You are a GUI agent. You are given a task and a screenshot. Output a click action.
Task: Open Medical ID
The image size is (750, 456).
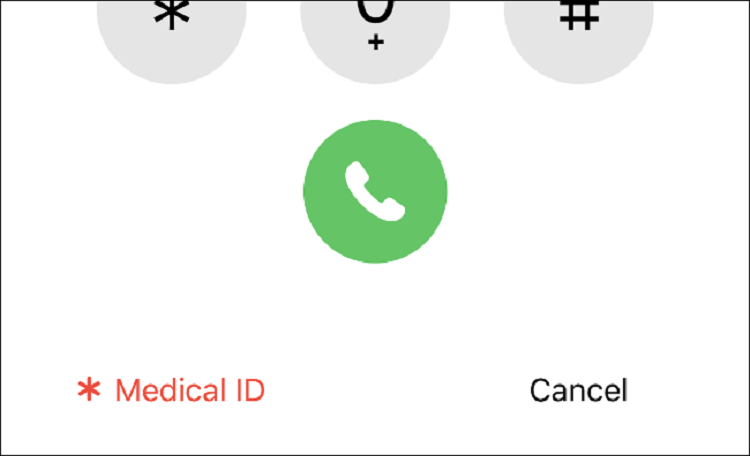coord(171,390)
